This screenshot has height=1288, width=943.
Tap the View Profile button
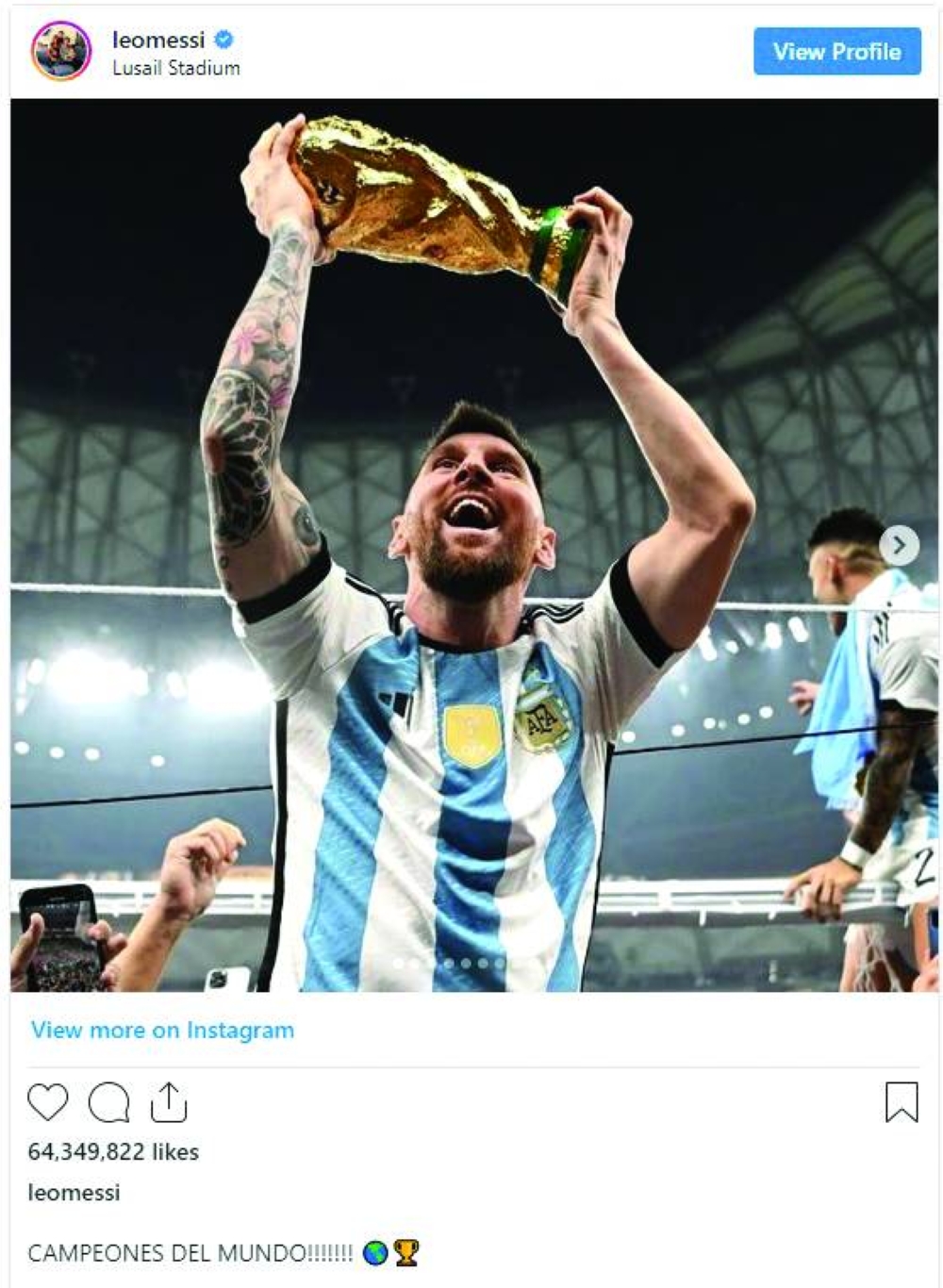[x=836, y=51]
